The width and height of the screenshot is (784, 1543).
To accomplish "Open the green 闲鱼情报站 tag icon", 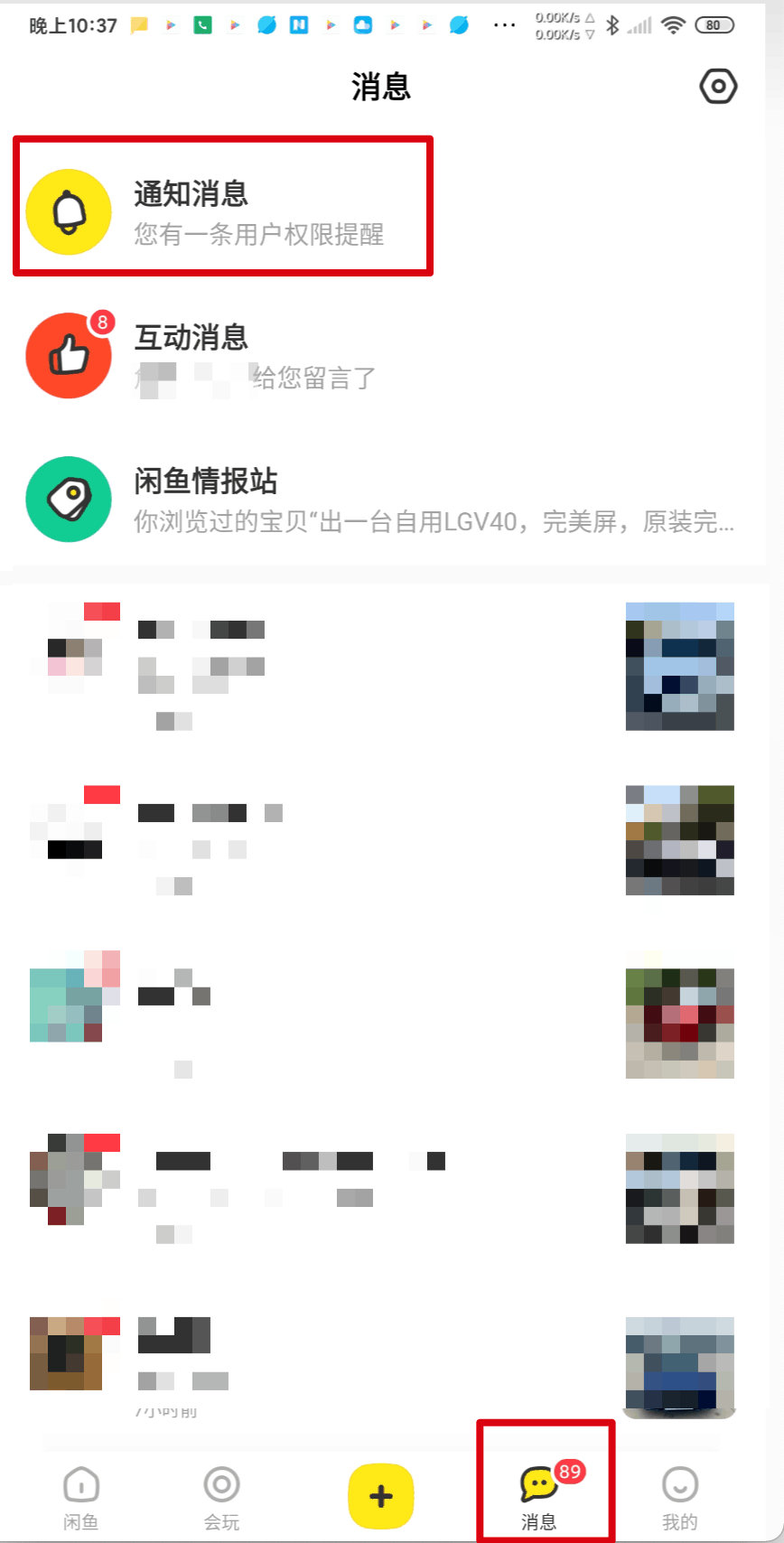I will (69, 499).
